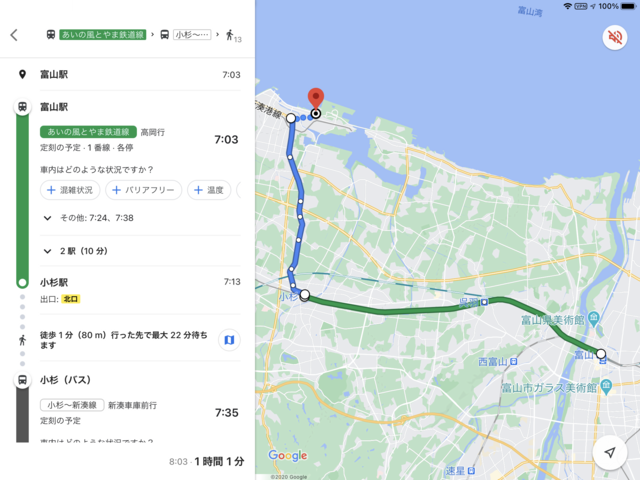Tap the red destination pin on map
640x480 pixels.
(x=316, y=98)
